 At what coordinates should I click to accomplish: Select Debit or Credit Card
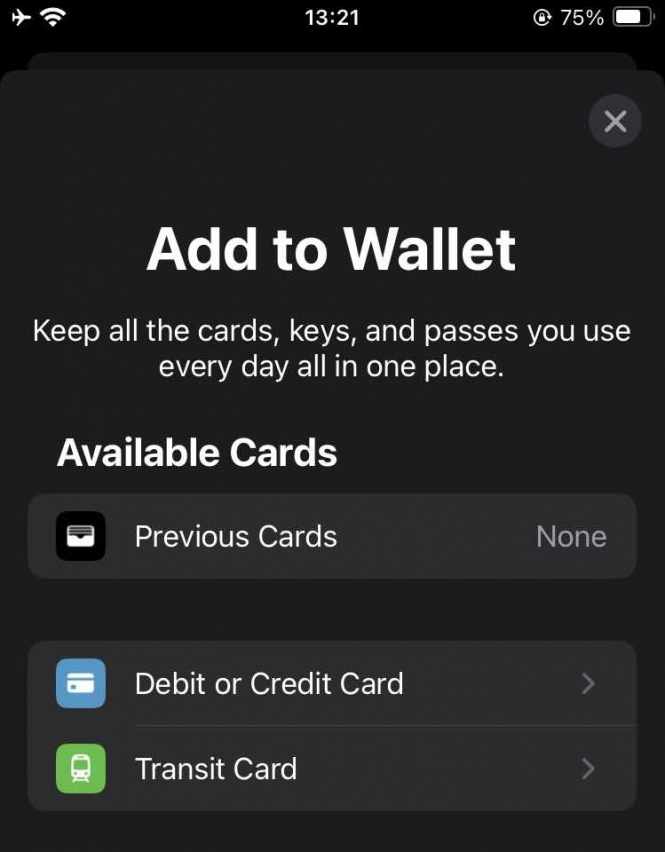pyautogui.click(x=331, y=684)
